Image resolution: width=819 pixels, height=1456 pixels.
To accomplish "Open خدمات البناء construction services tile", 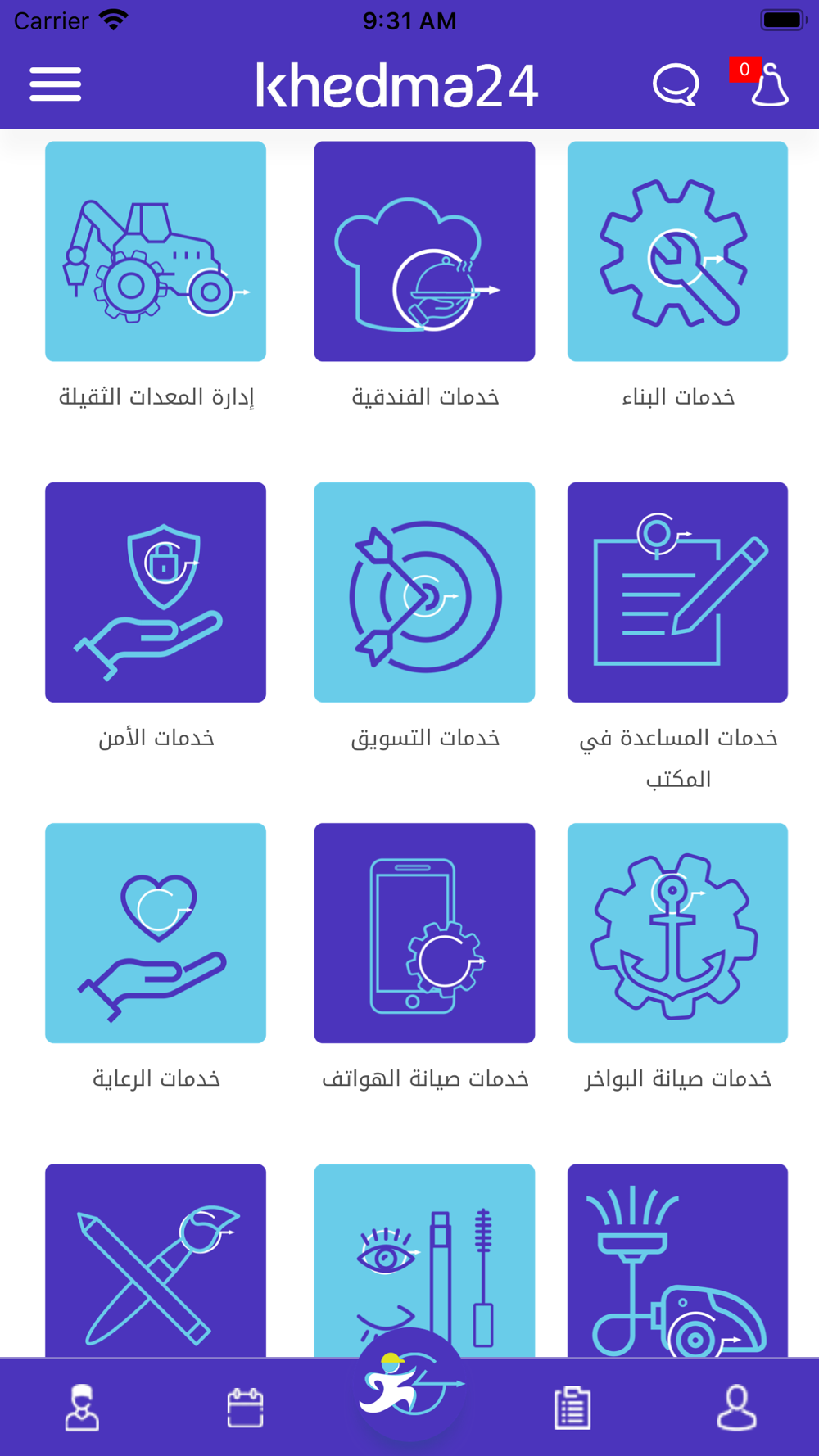I will [677, 251].
